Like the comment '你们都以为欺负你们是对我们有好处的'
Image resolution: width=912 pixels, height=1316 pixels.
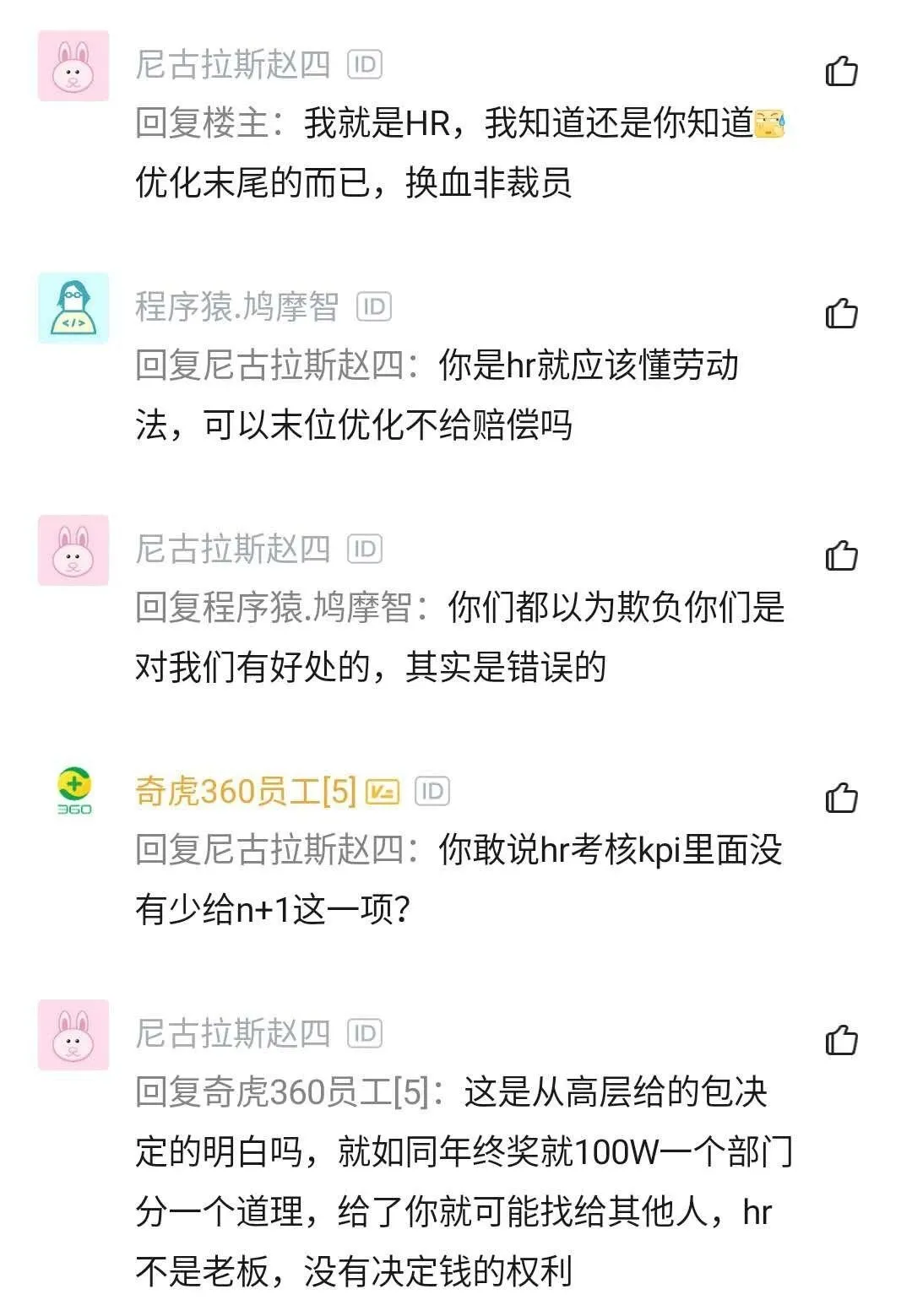pyautogui.click(x=841, y=555)
